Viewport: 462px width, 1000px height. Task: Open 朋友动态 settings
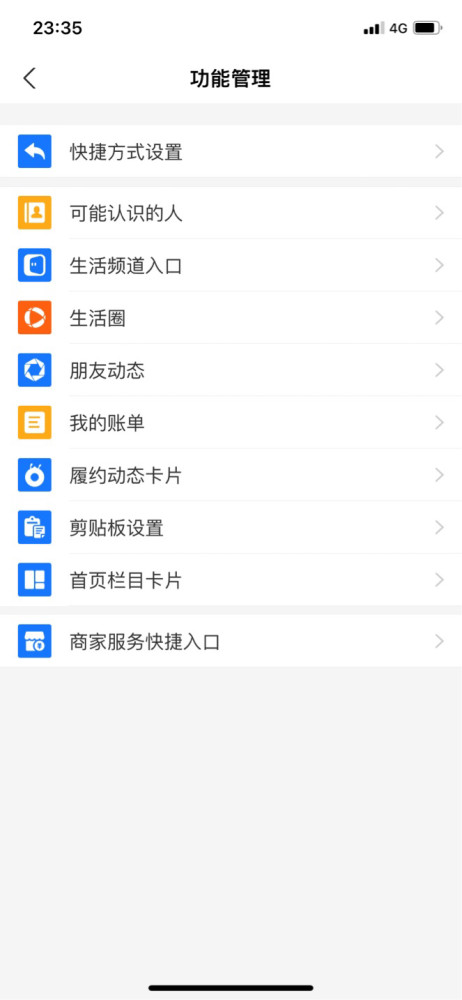pyautogui.click(x=231, y=370)
